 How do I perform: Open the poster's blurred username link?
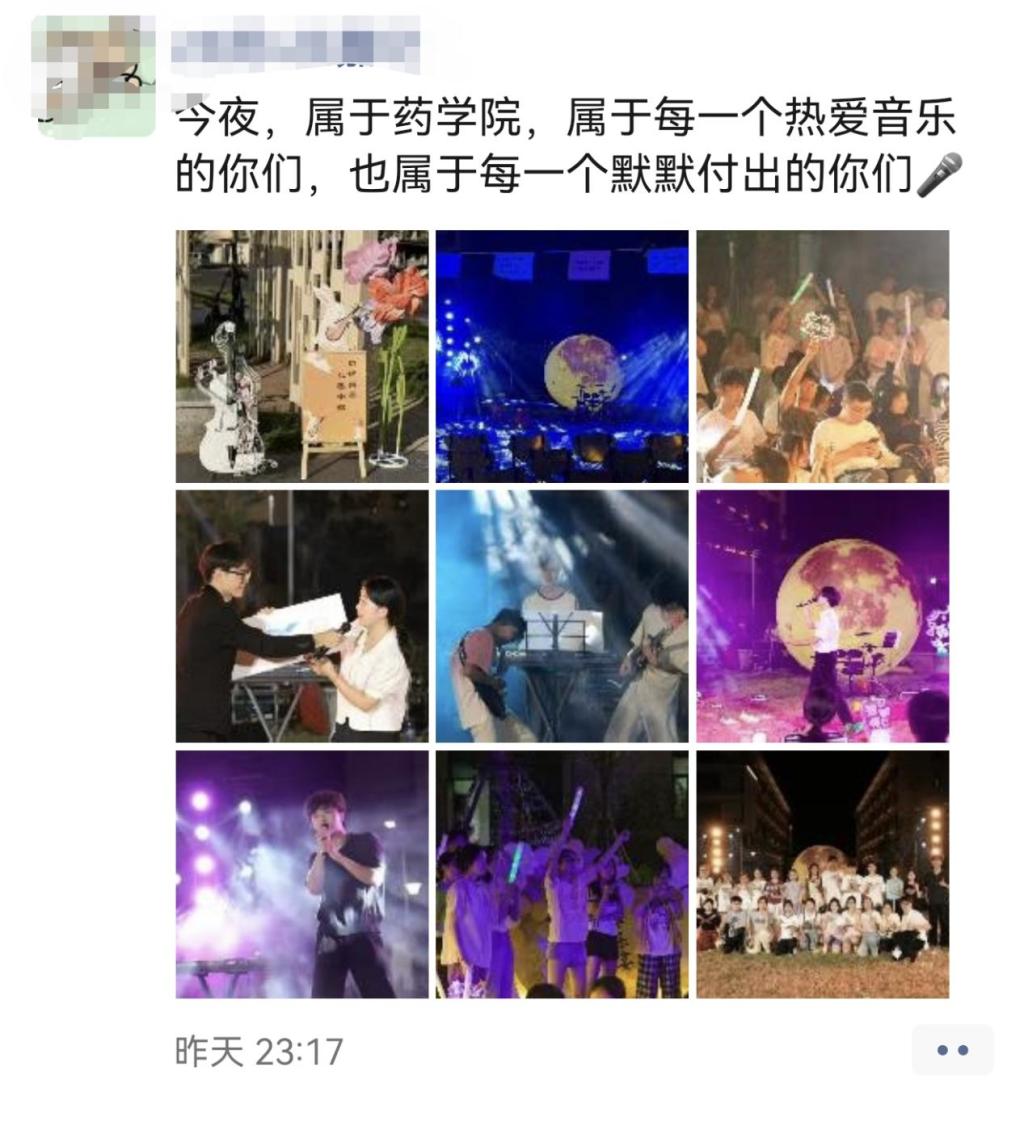pyautogui.click(x=295, y=46)
